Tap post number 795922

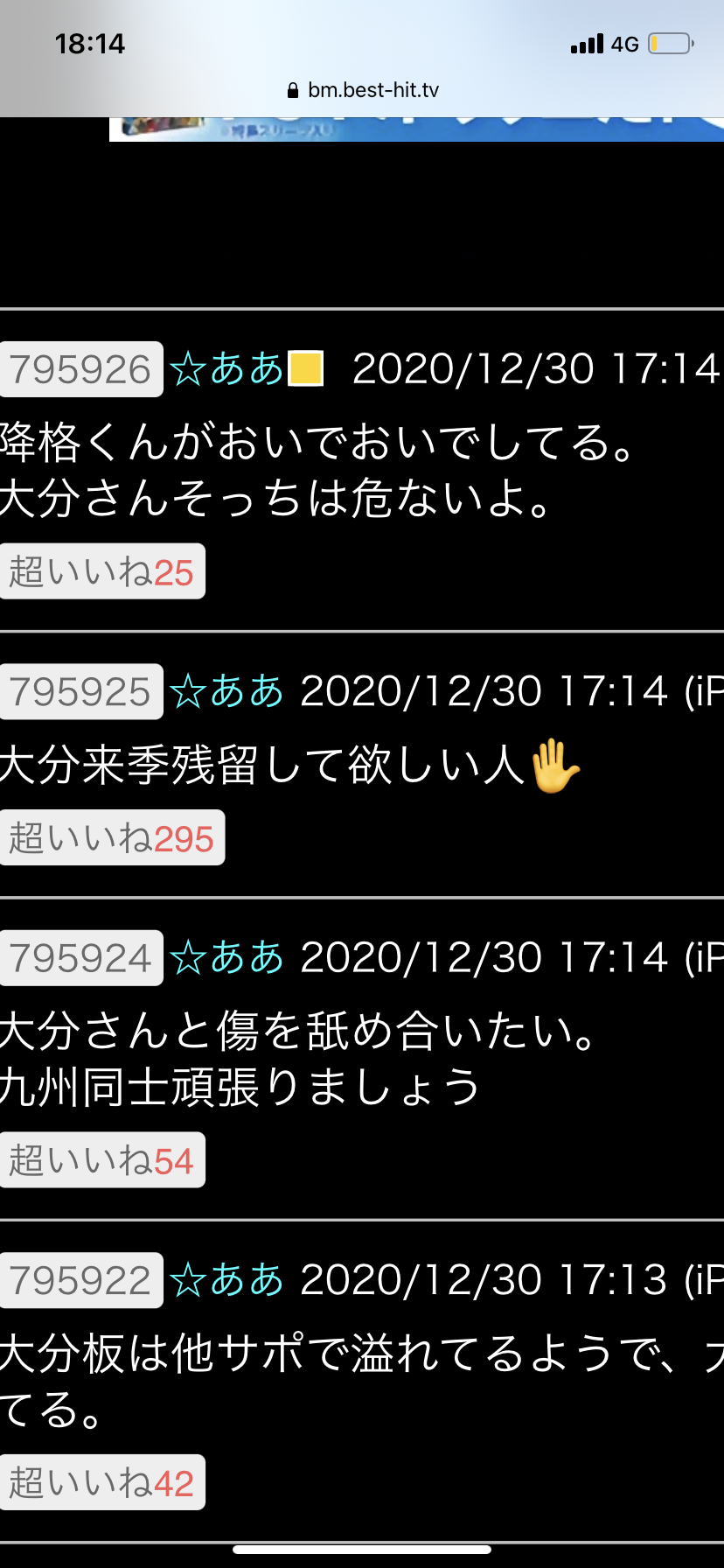[80, 1281]
